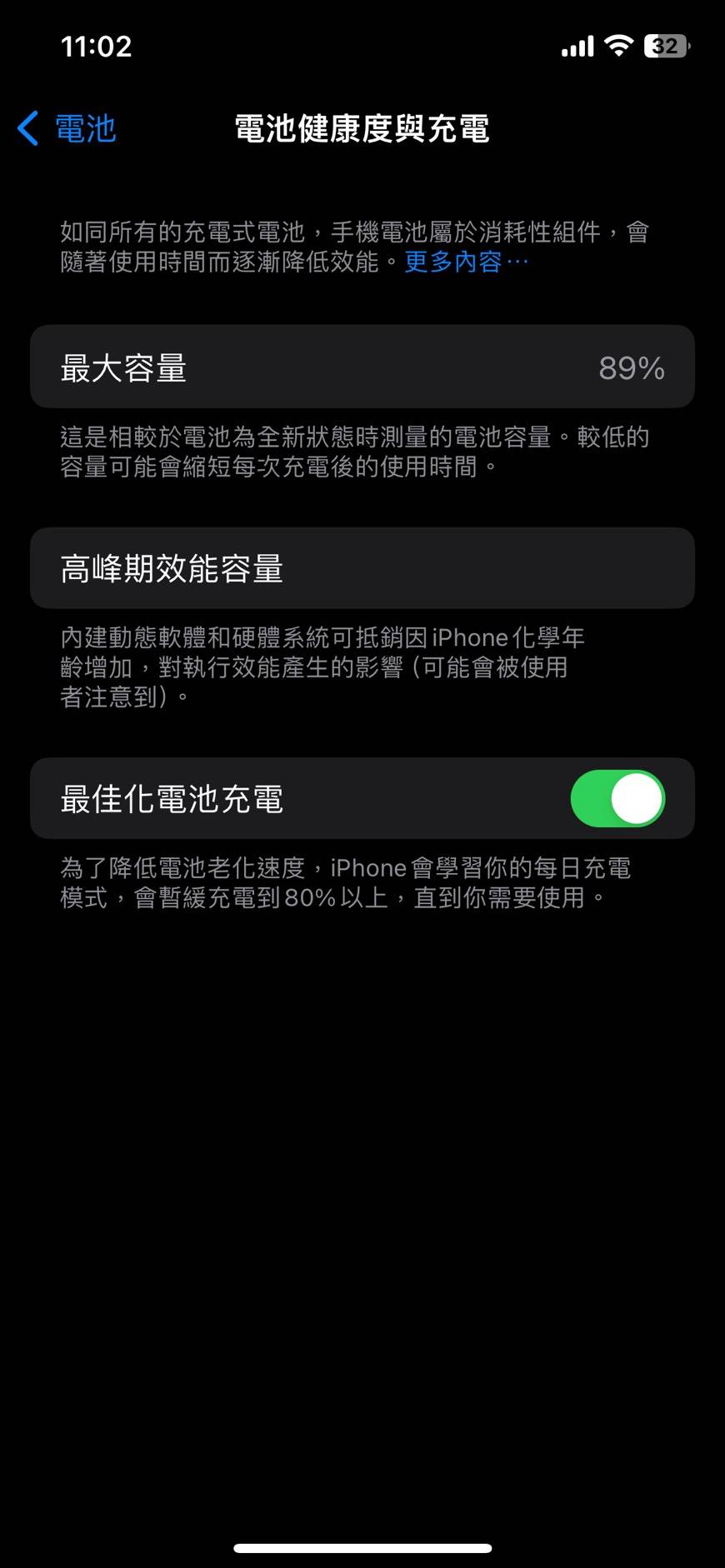This screenshot has height=1568, width=725.
Task: Open the 更多內容 link
Action: pyautogui.click(x=465, y=262)
